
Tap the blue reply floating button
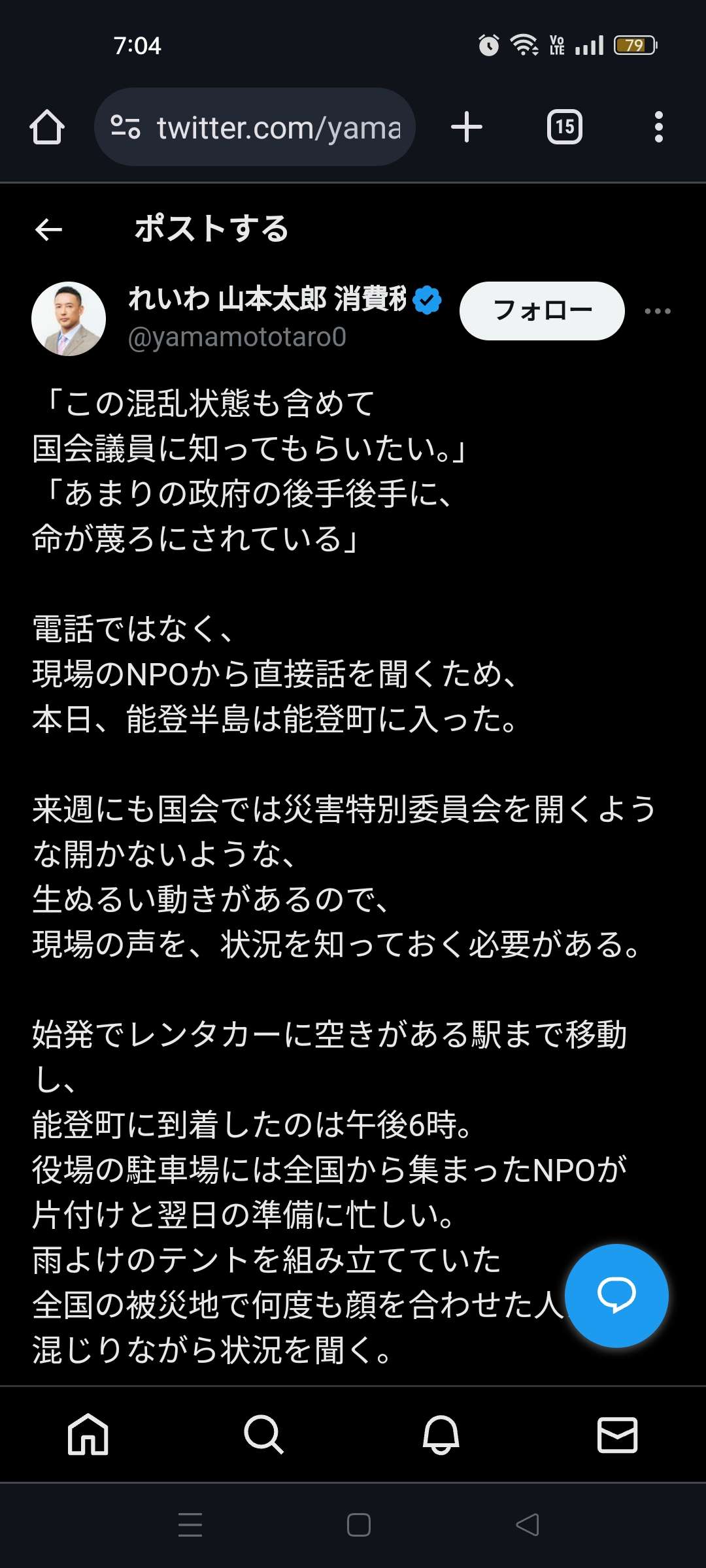[x=616, y=1296]
